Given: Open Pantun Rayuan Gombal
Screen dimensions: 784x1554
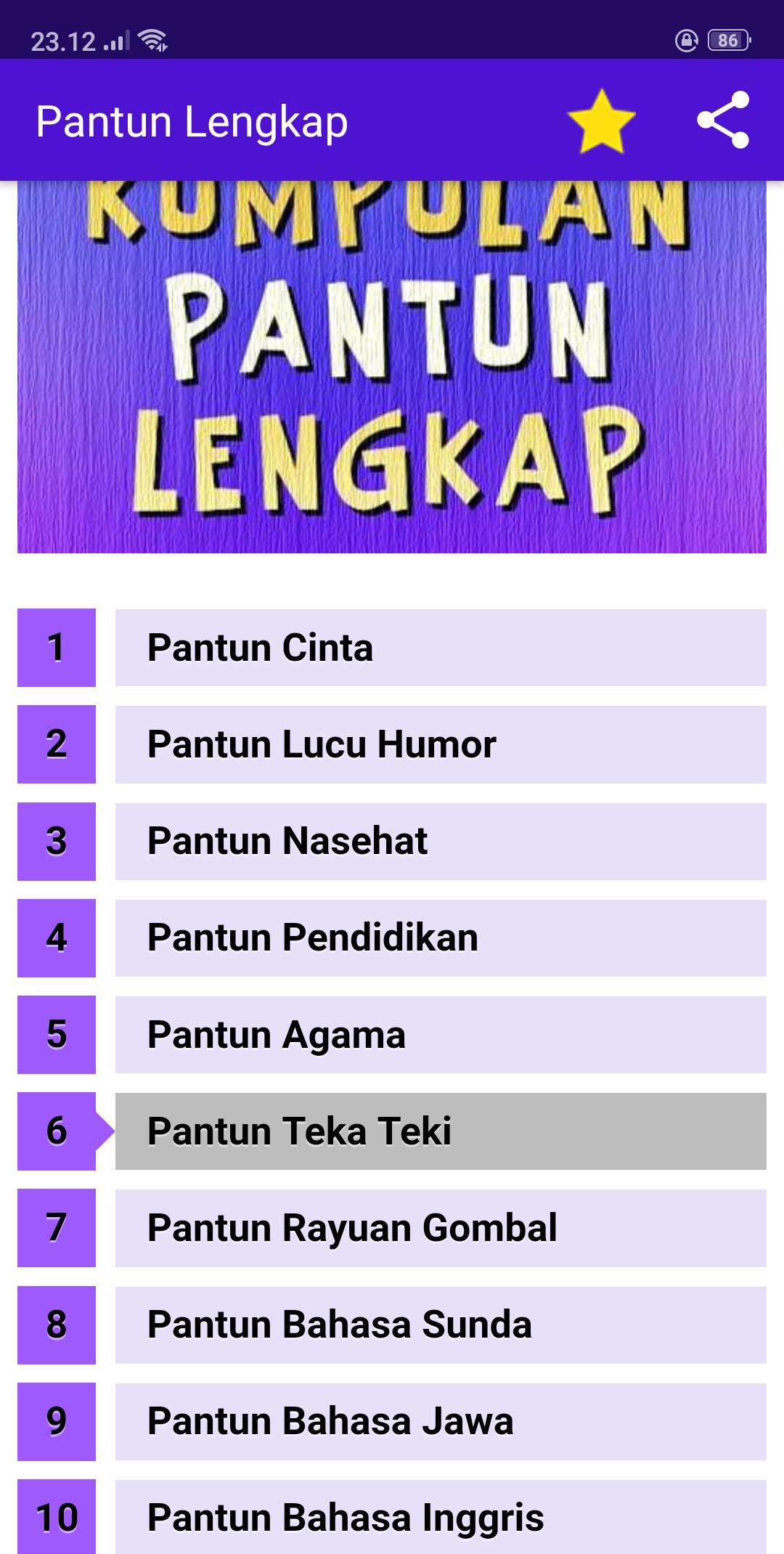Looking at the screenshot, I should pyautogui.click(x=441, y=1228).
